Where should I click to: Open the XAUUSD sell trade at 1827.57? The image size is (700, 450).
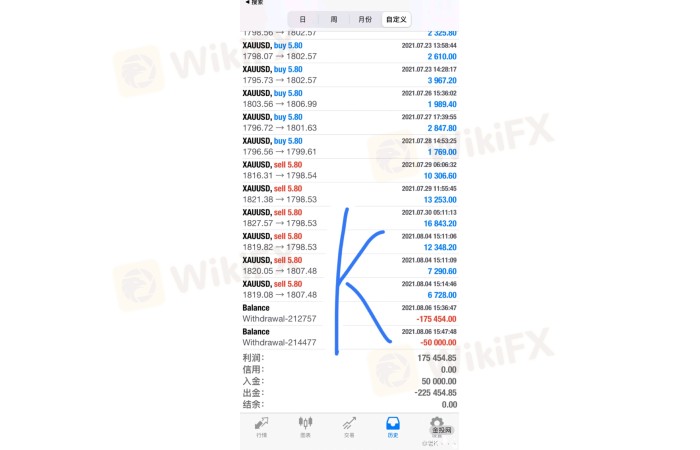click(x=349, y=217)
